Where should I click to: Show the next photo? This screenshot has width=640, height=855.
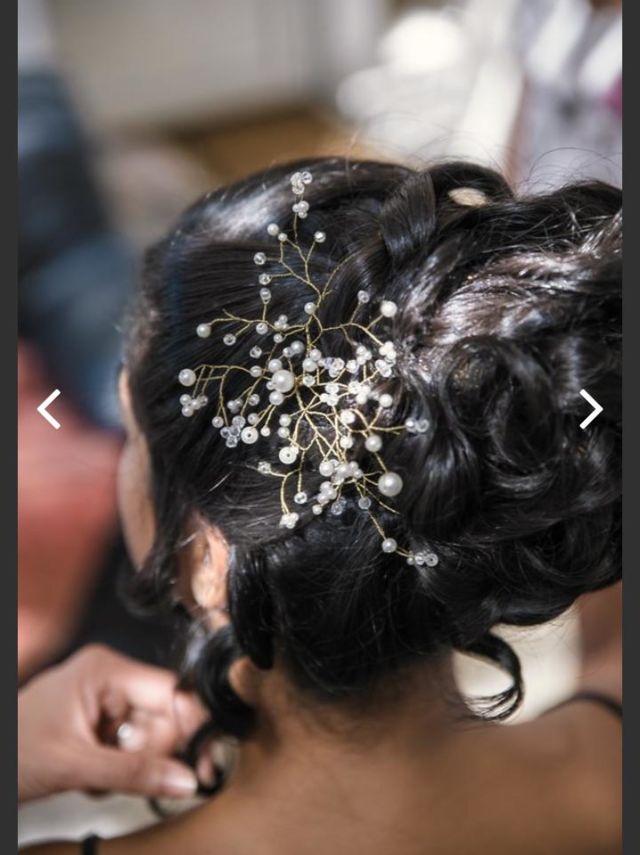[591, 409]
